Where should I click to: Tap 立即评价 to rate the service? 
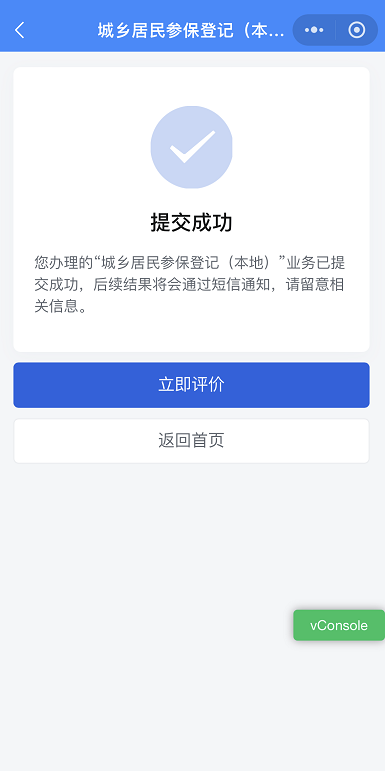tap(191, 385)
